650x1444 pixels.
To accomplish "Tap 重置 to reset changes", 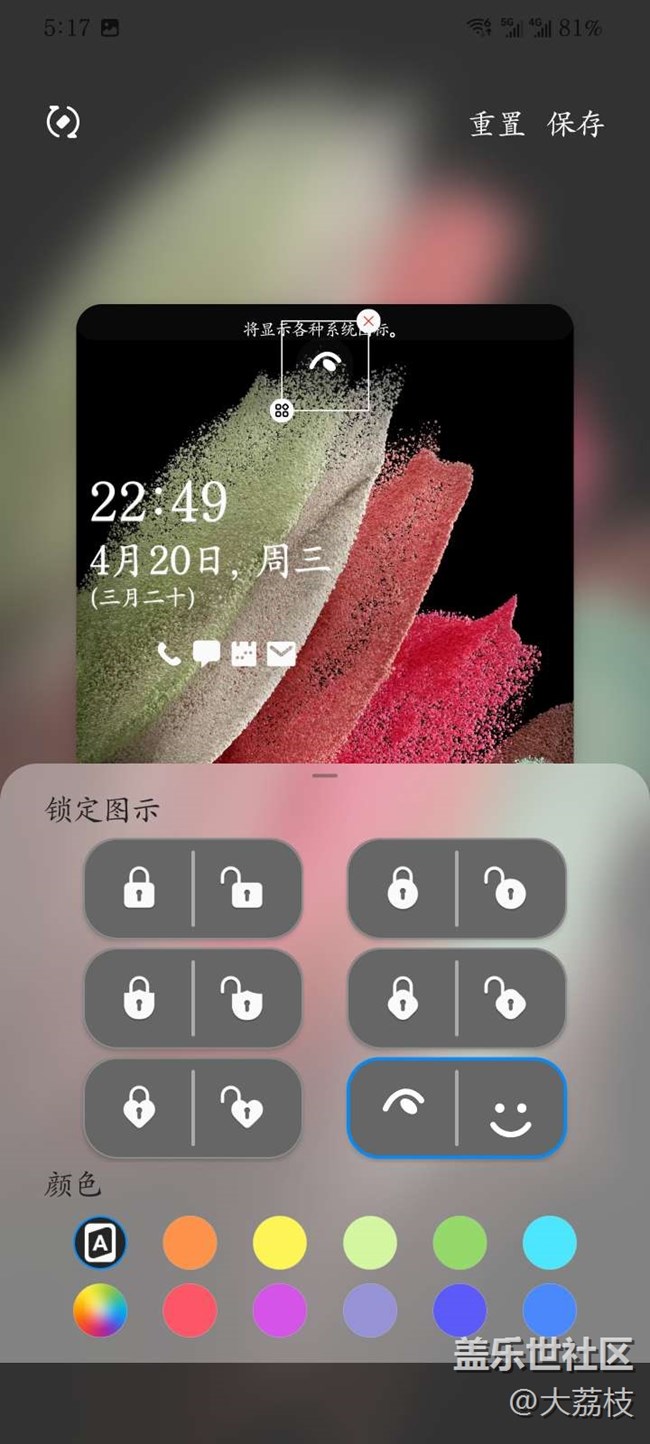I will [497, 124].
